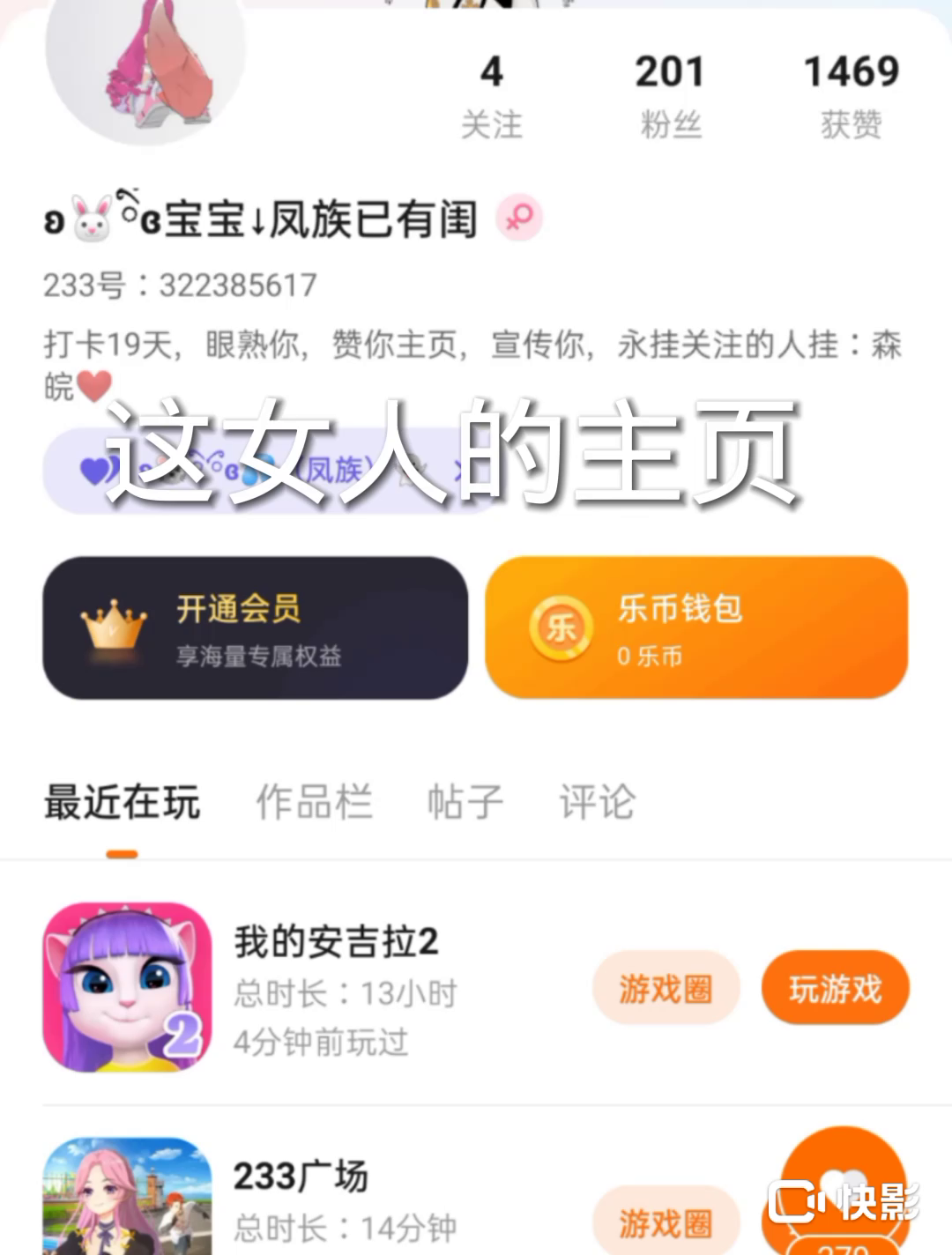Tap 开通会员 to become a member
This screenshot has width=952, height=1255.
coord(255,627)
